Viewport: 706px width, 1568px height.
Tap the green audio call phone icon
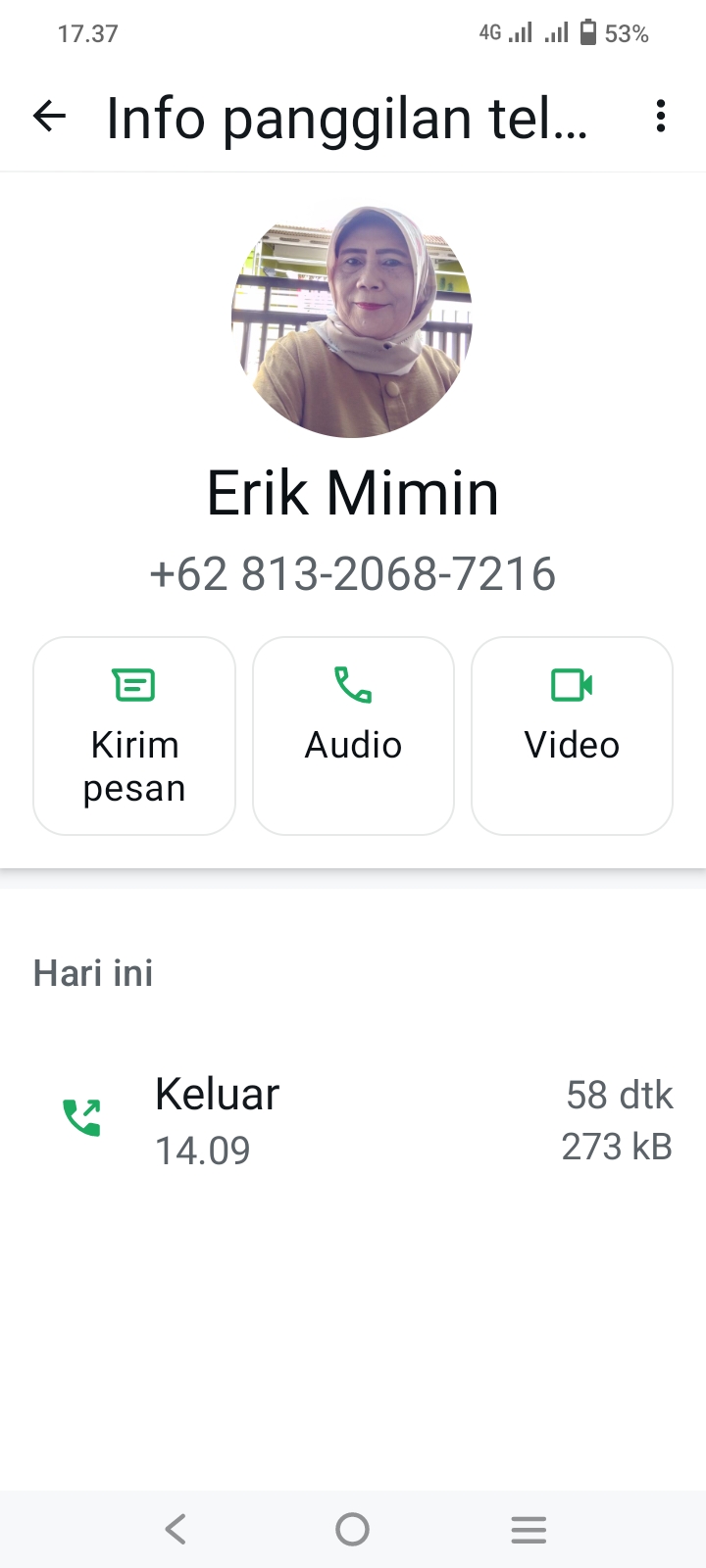[x=353, y=686]
